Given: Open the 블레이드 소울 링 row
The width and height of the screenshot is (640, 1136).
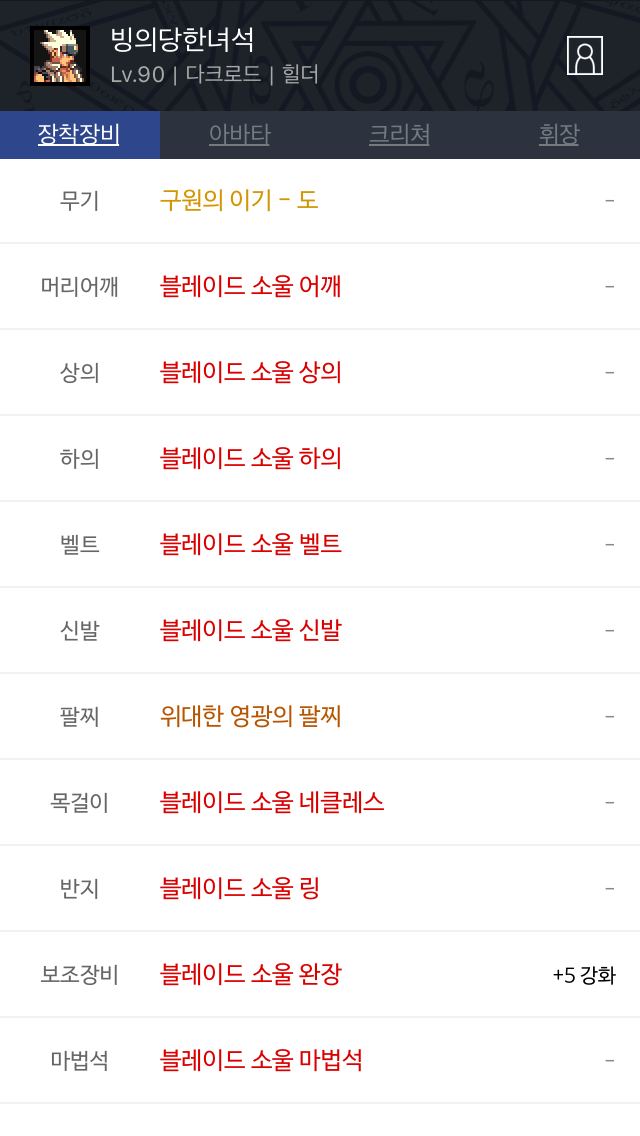Looking at the screenshot, I should (x=240, y=888).
